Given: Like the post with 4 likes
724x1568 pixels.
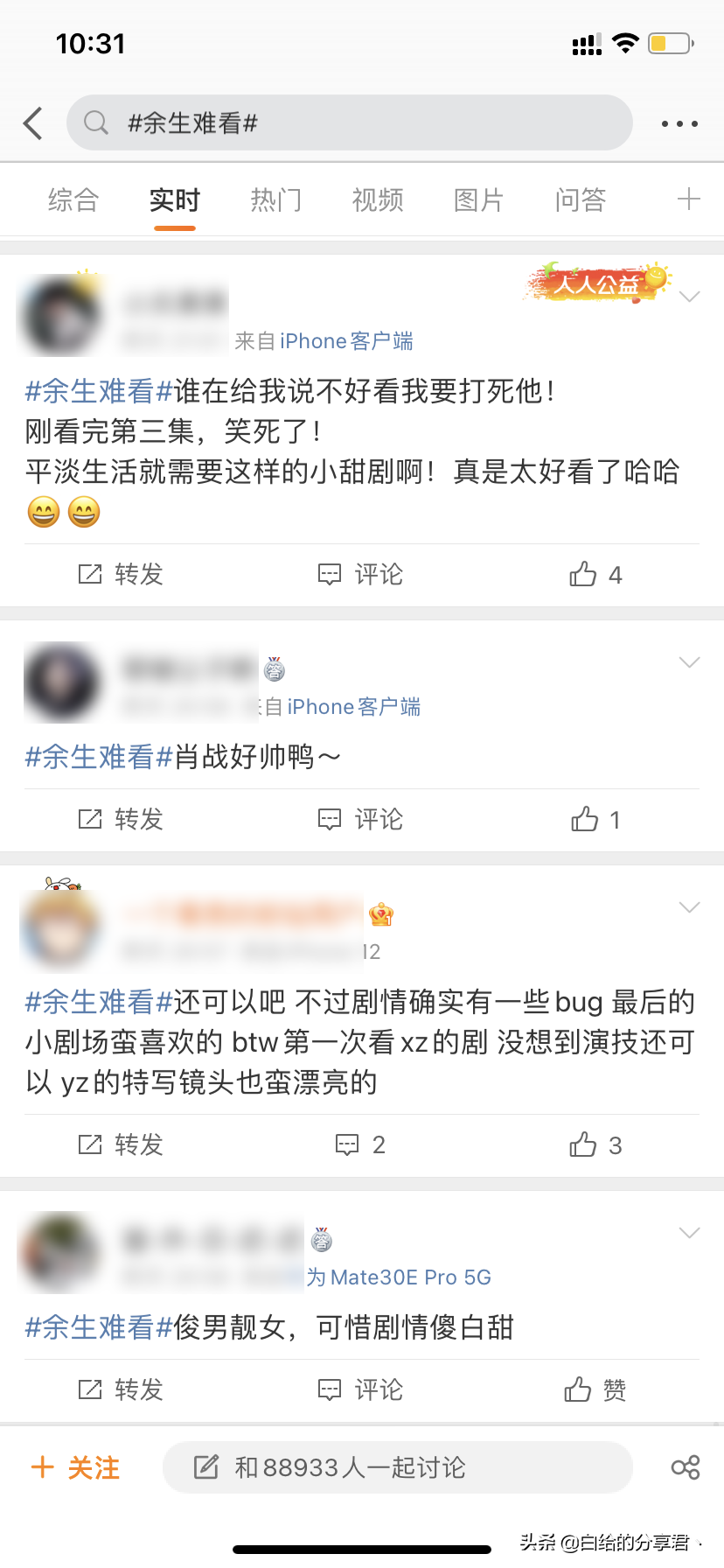Looking at the screenshot, I should pos(595,575).
